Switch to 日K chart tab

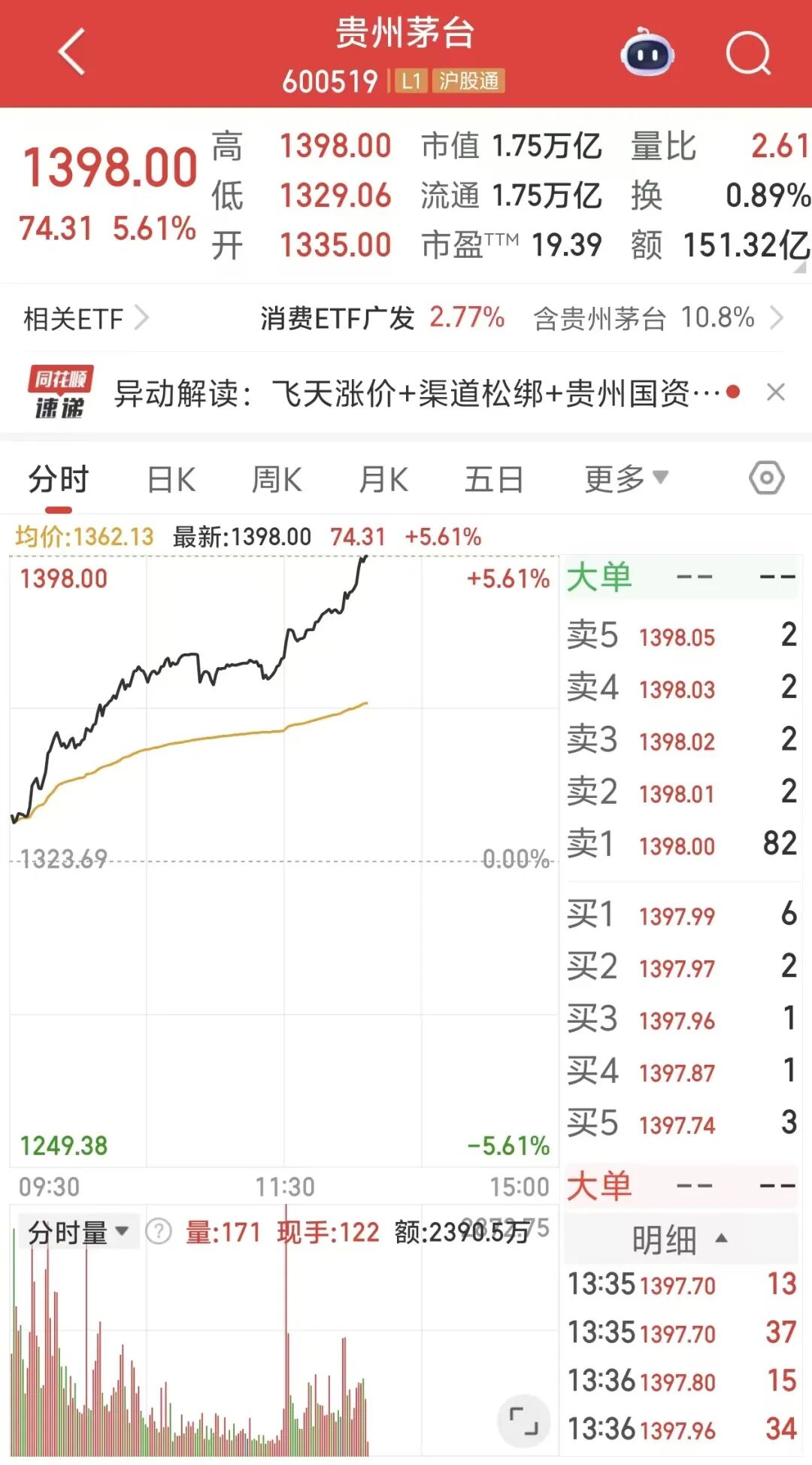[x=171, y=480]
